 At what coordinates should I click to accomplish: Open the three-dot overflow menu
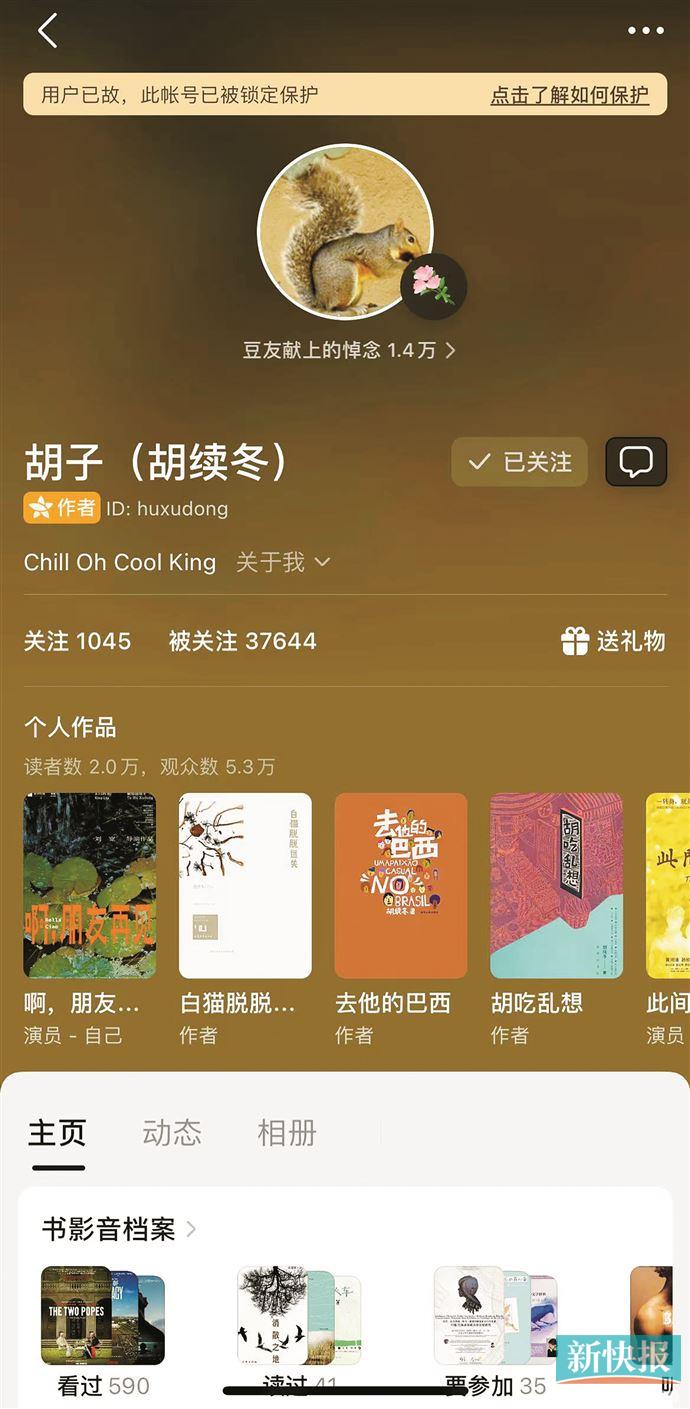click(645, 31)
